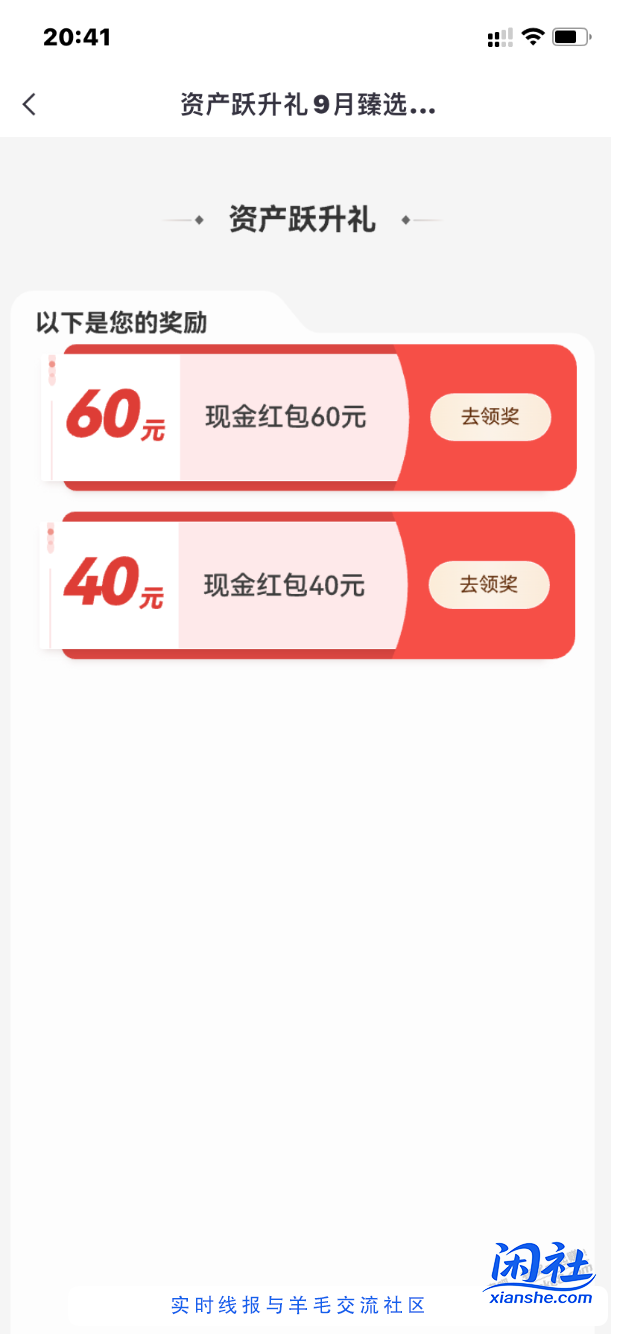
Task: Tap 去领奖 for the 40元 cash red packet
Action: point(489,585)
